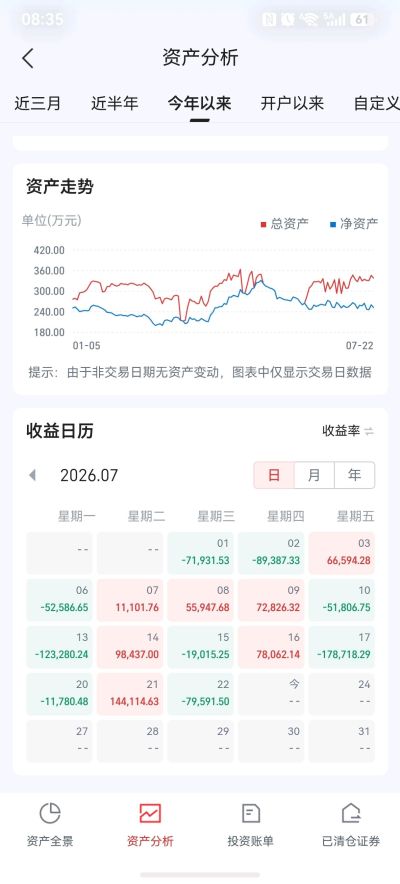Screen dimensions: 400x884
Task: Select the 日 calendar view
Action: point(274,475)
